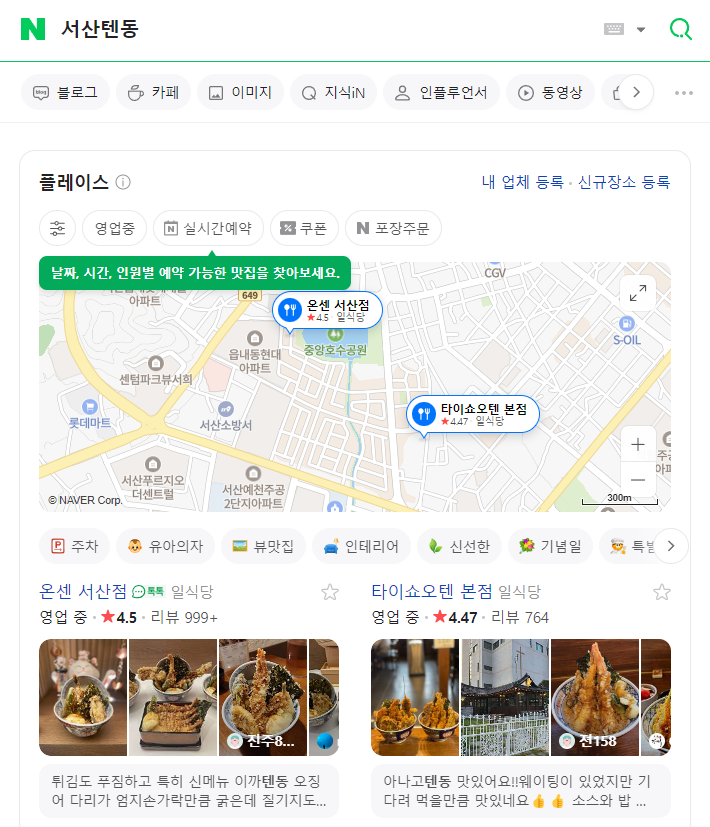The image size is (710, 827).
Task: Filter by 영업중 chip
Action: point(115,228)
